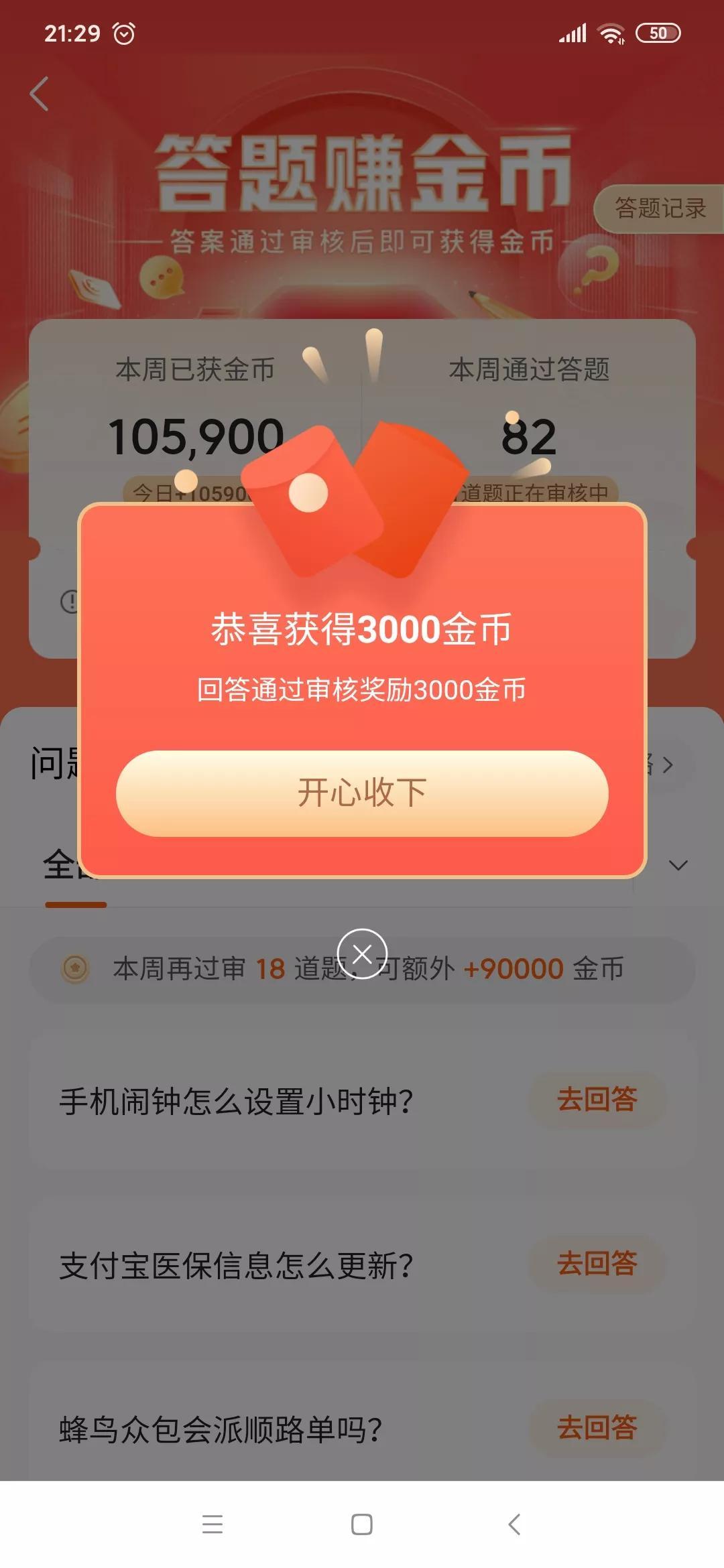The width and height of the screenshot is (724, 1568).
Task: Tap the back arrow at top left
Action: pos(38,93)
